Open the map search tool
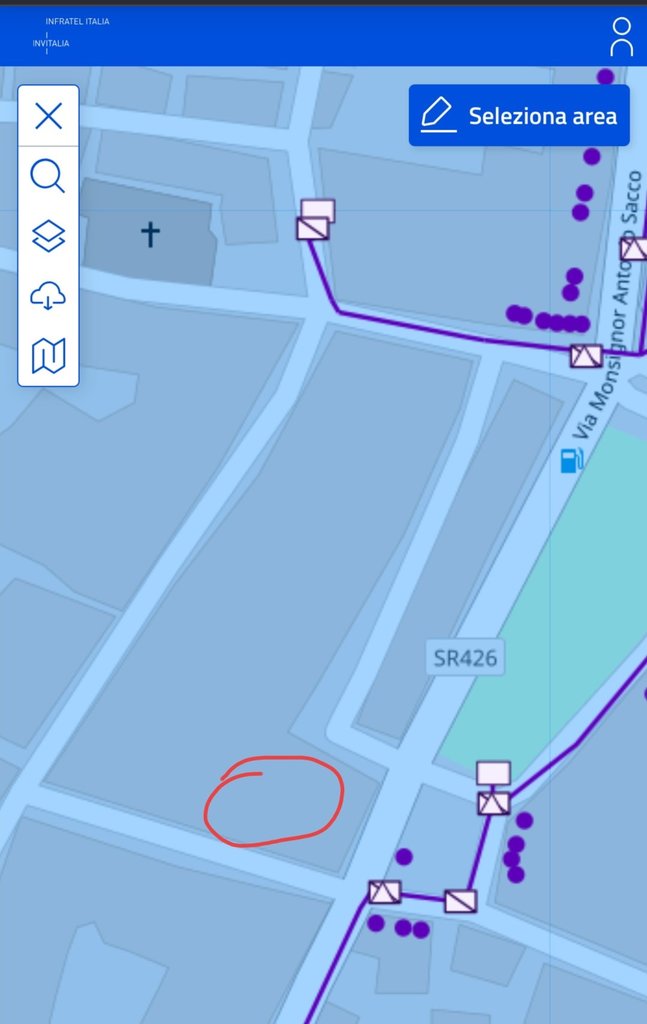Screen dimensions: 647x1024 coord(48,176)
